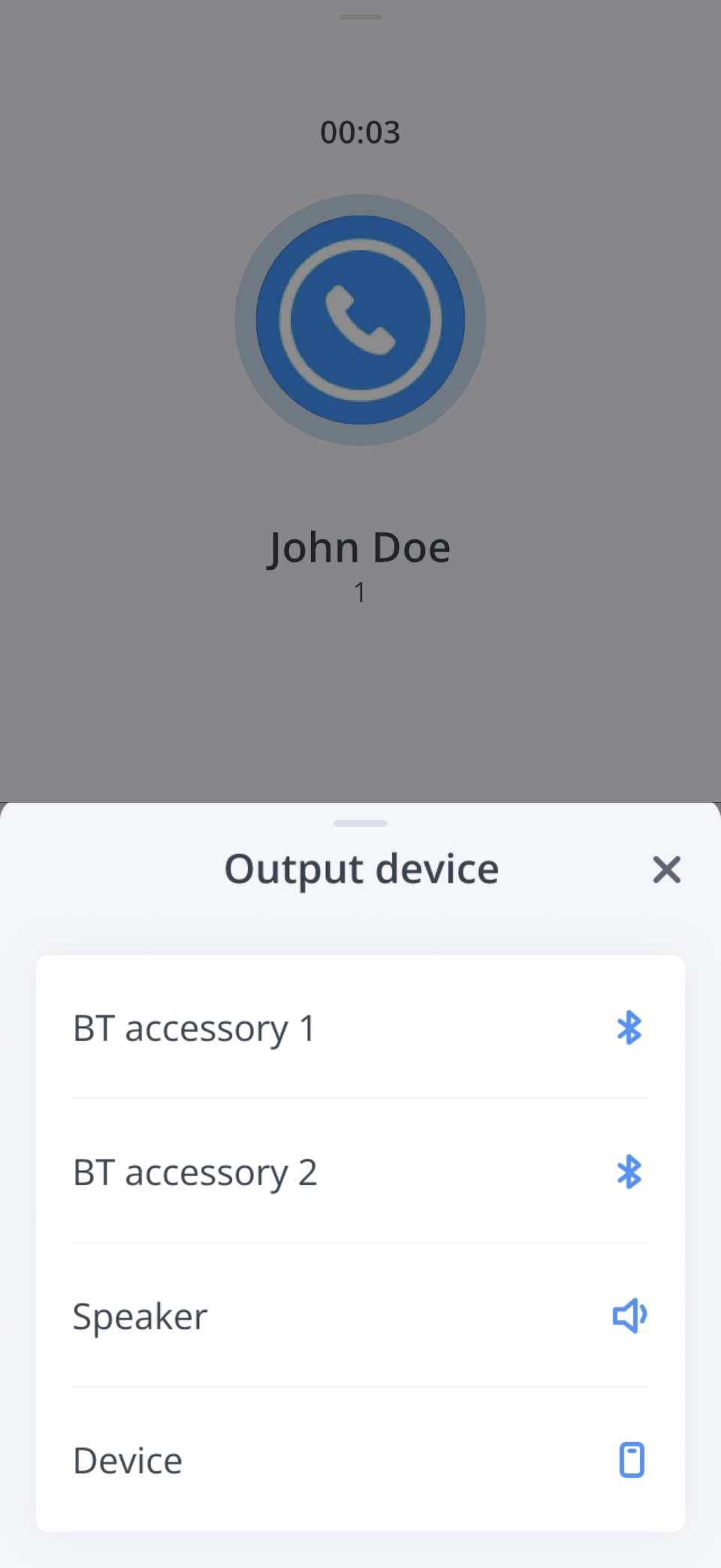Viewport: 721px width, 1568px height.
Task: Switch audio output to Speaker
Action: tap(360, 1316)
